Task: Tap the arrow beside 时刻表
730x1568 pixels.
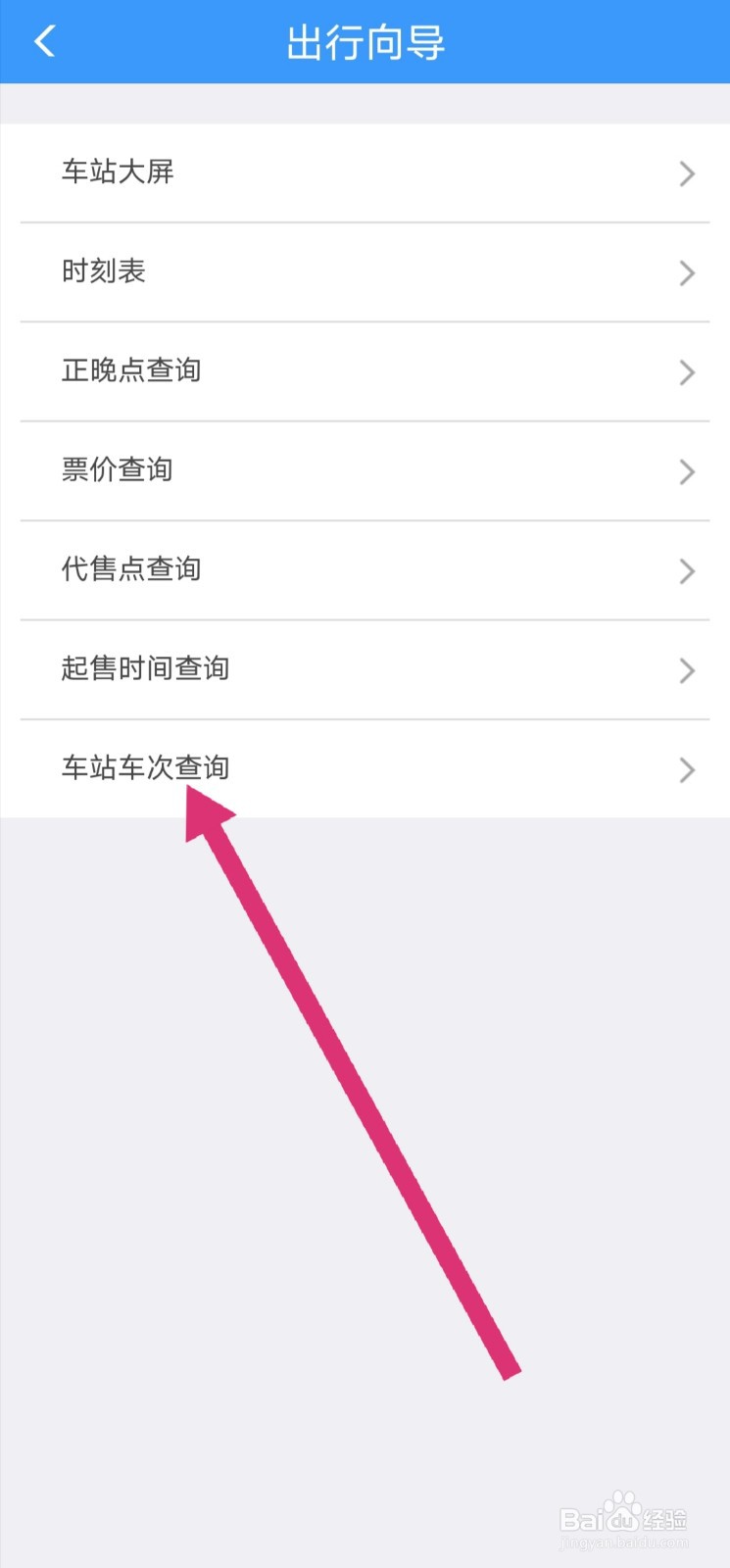Action: 687,273
